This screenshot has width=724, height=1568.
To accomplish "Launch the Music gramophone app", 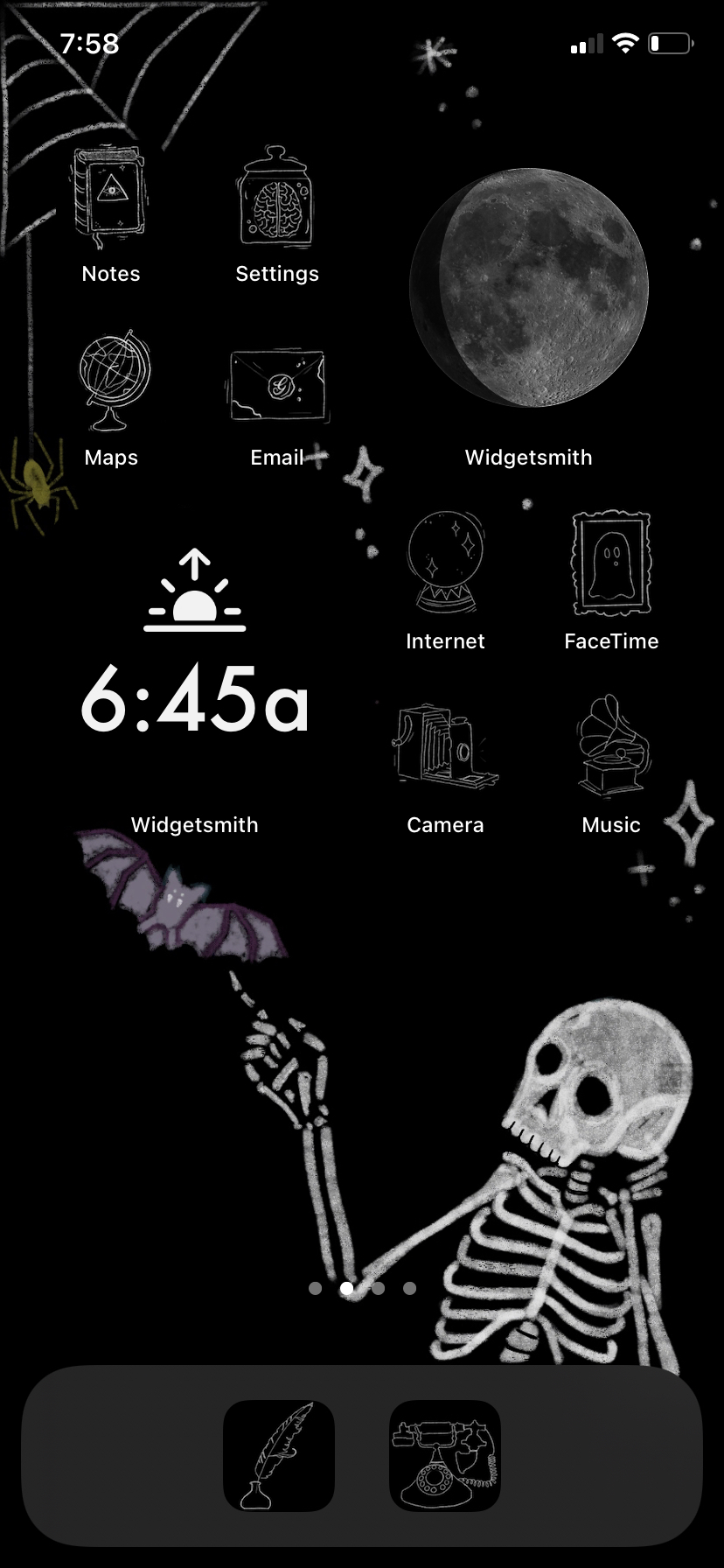I will coord(611,748).
